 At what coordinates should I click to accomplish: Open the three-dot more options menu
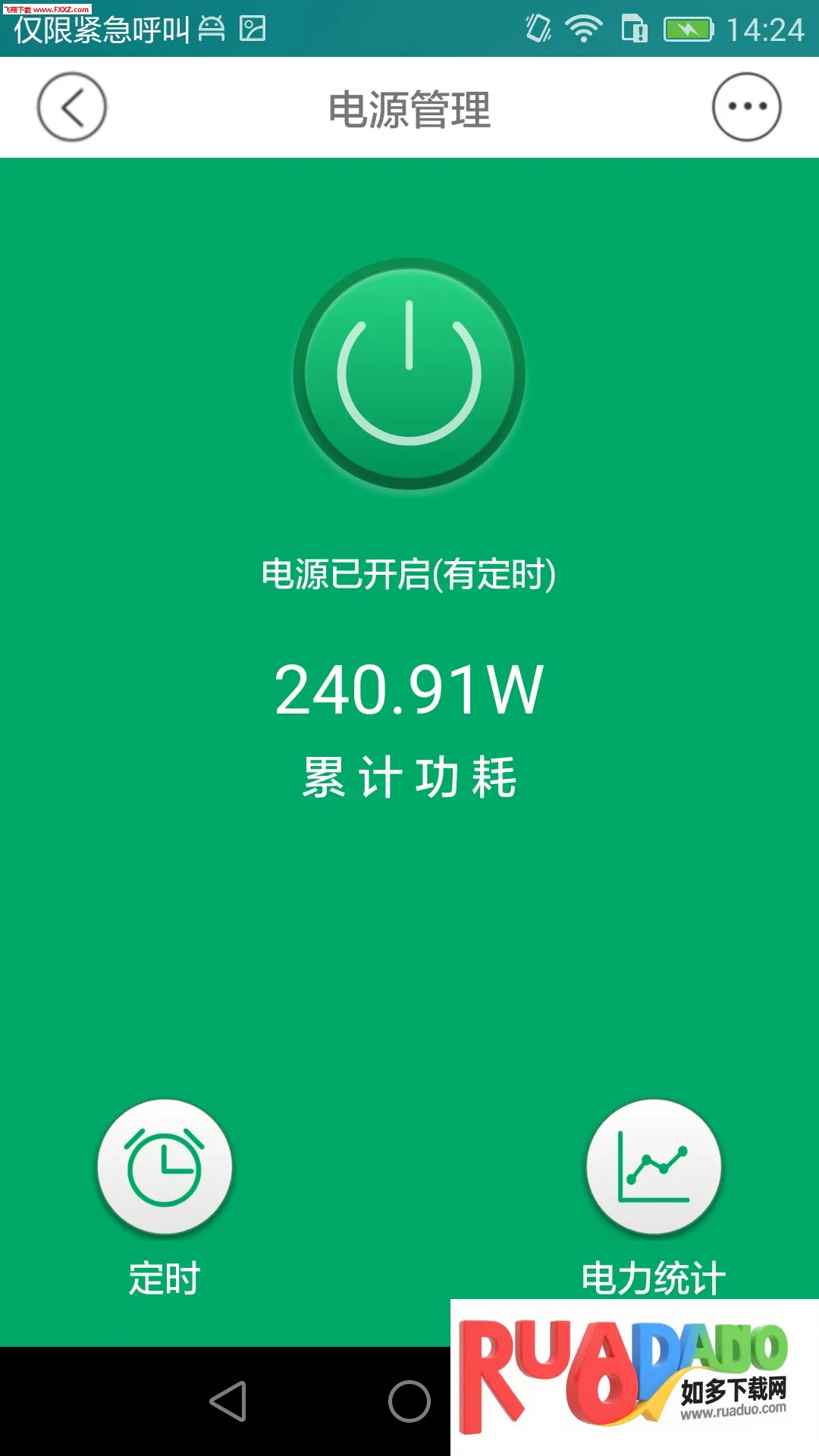pyautogui.click(x=746, y=107)
